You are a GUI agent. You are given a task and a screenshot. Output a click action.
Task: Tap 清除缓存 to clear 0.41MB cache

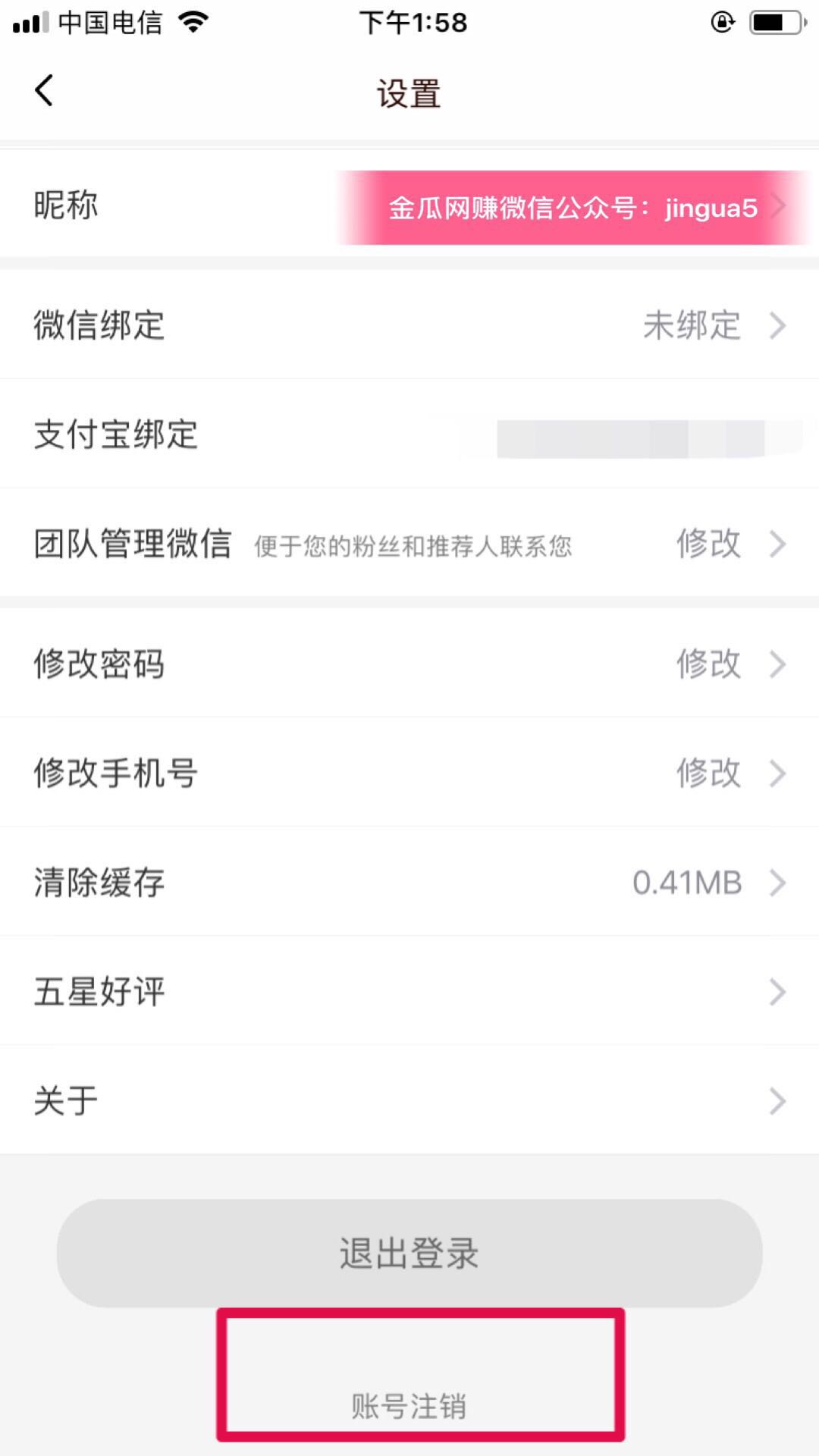[409, 882]
